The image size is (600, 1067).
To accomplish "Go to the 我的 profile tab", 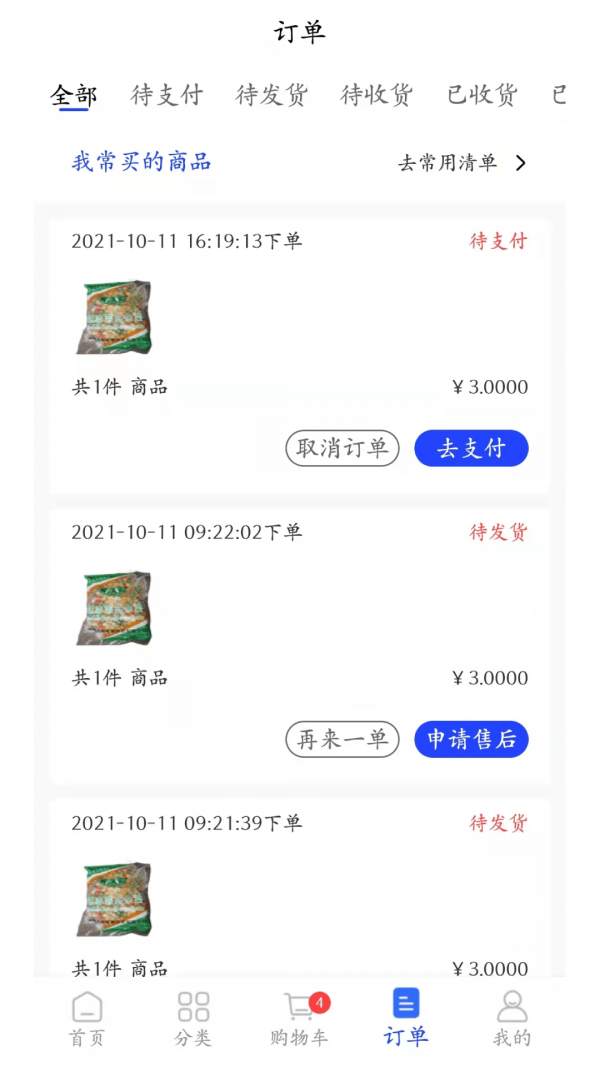I will tap(512, 1019).
